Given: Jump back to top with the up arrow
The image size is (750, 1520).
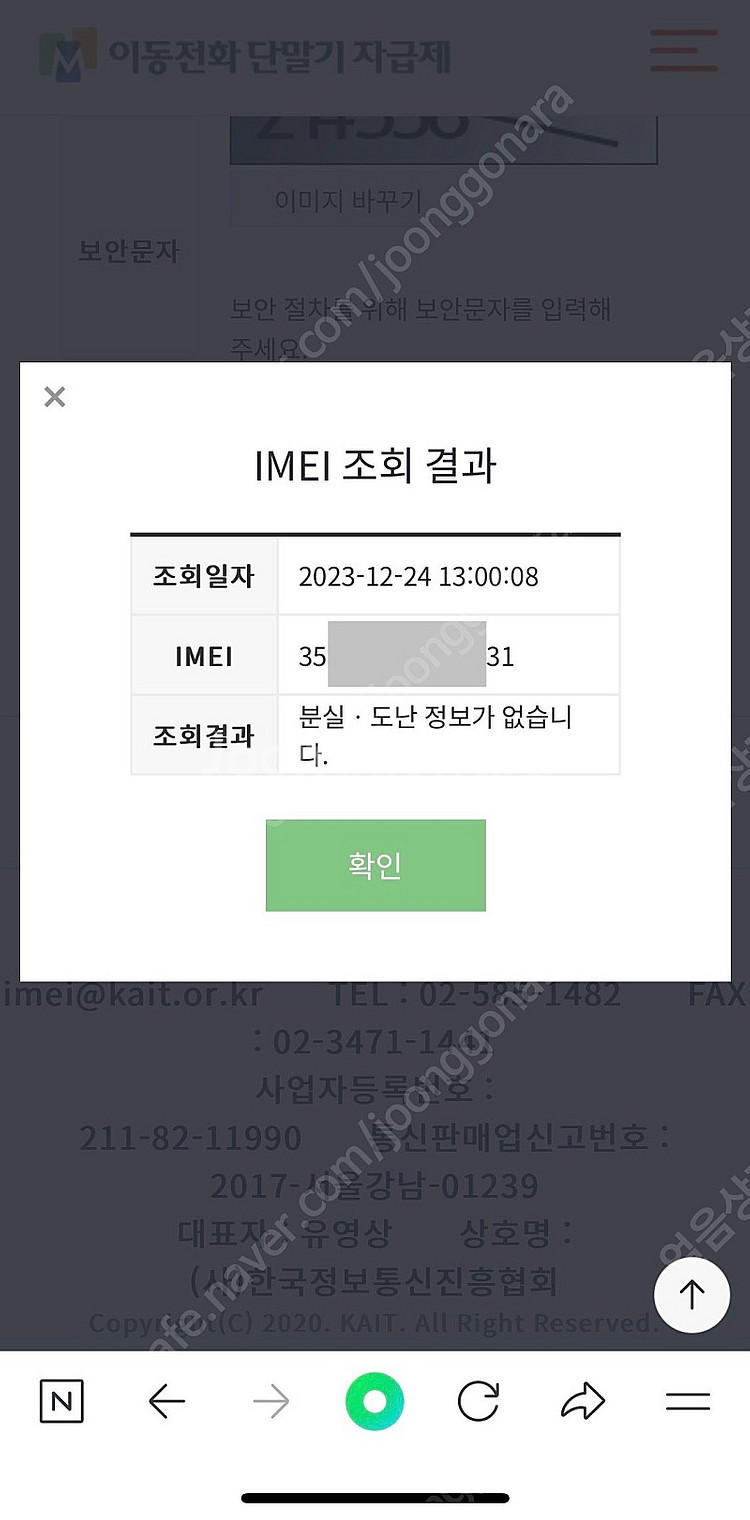Looking at the screenshot, I should point(692,1294).
